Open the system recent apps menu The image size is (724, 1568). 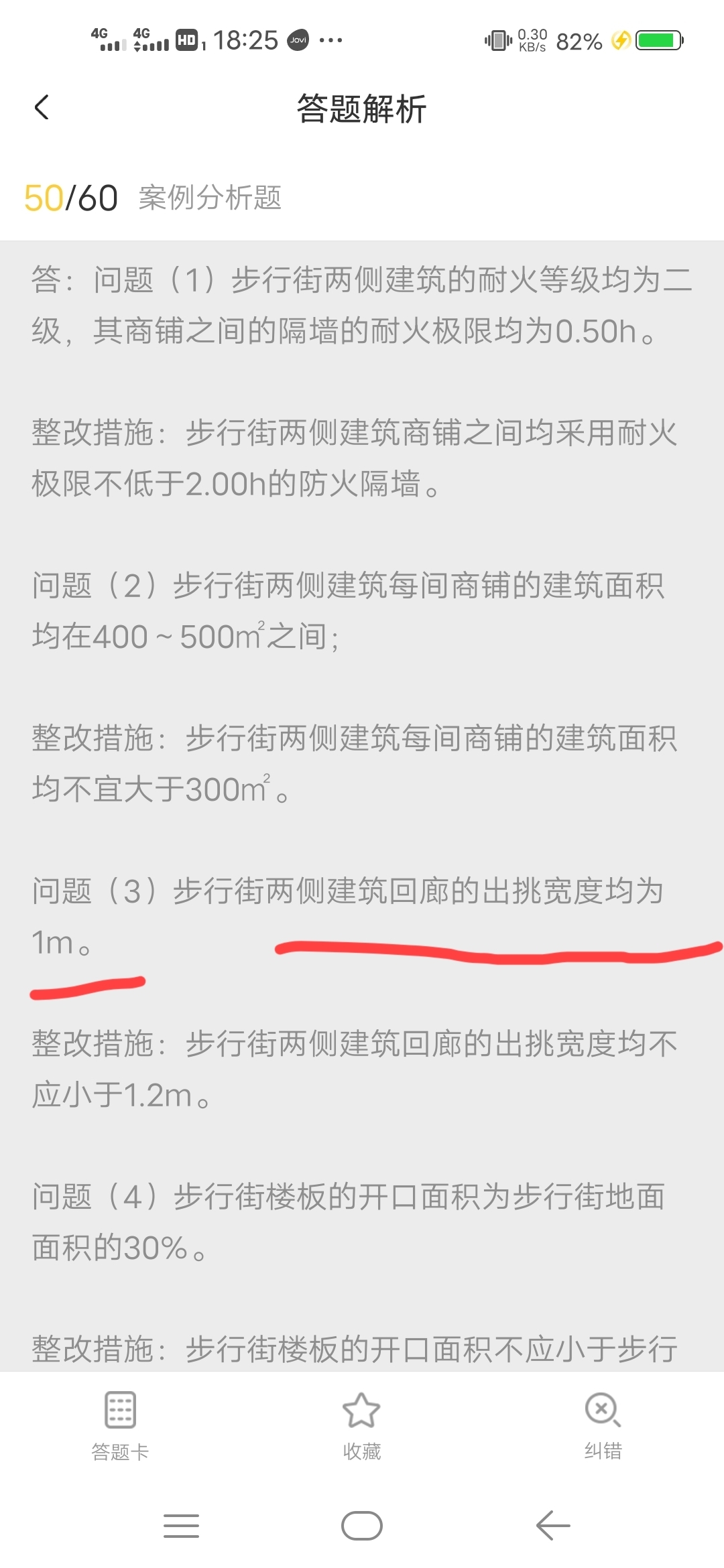pyautogui.click(x=181, y=1526)
